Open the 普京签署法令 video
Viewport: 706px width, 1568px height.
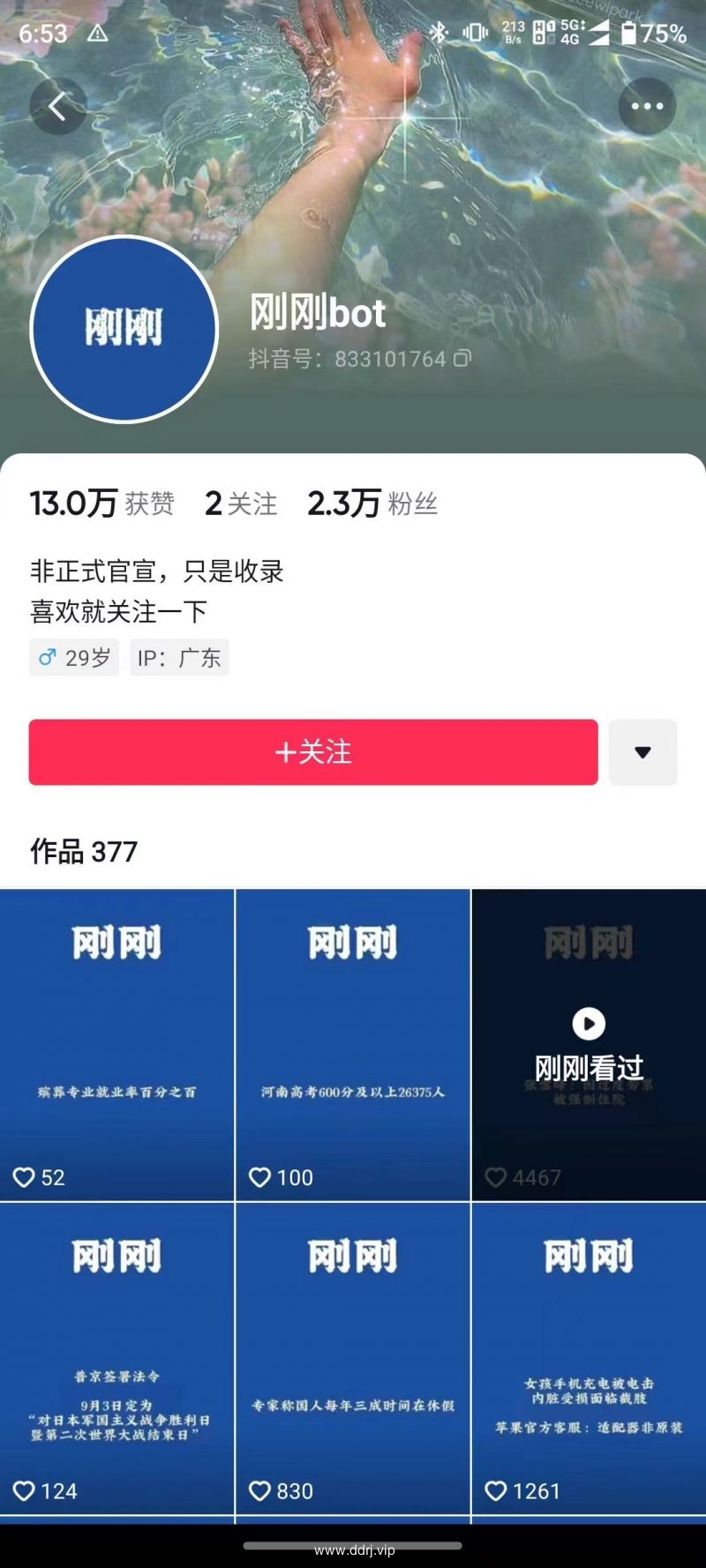(x=116, y=1358)
